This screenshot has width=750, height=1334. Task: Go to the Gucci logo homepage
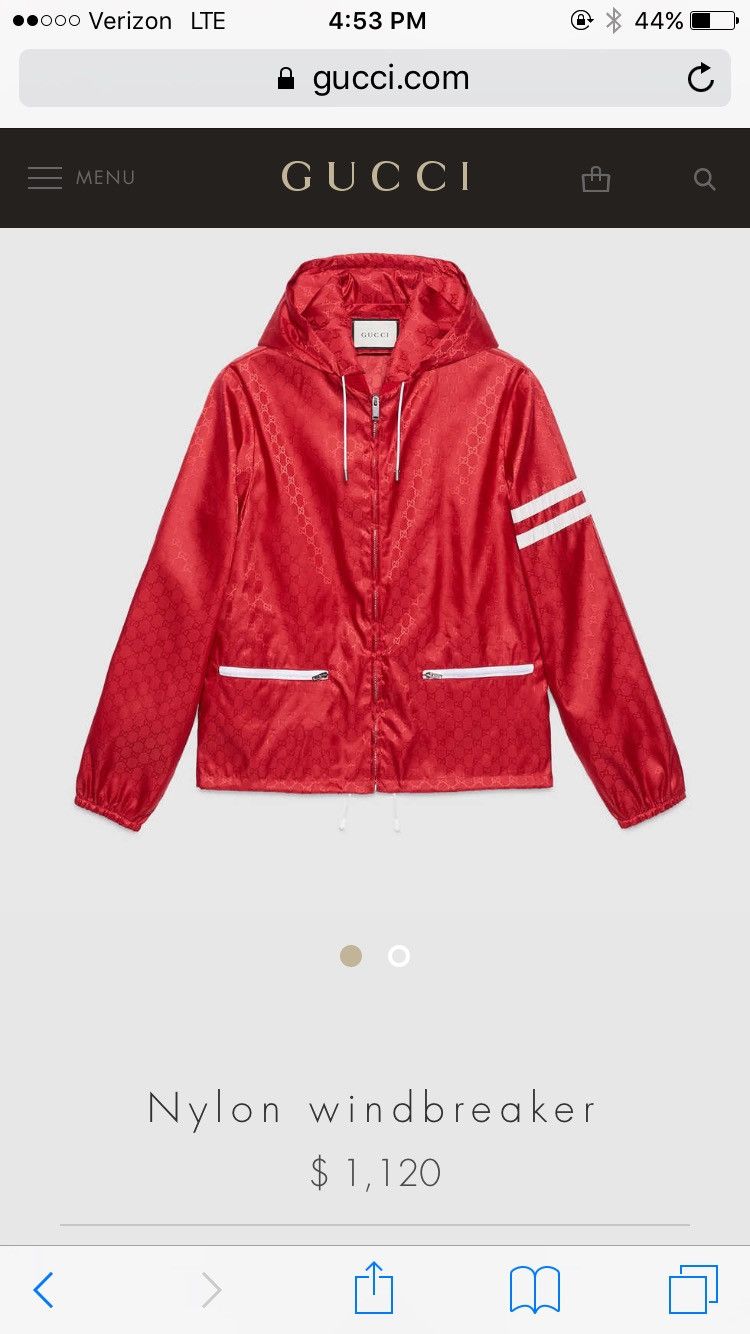375,178
